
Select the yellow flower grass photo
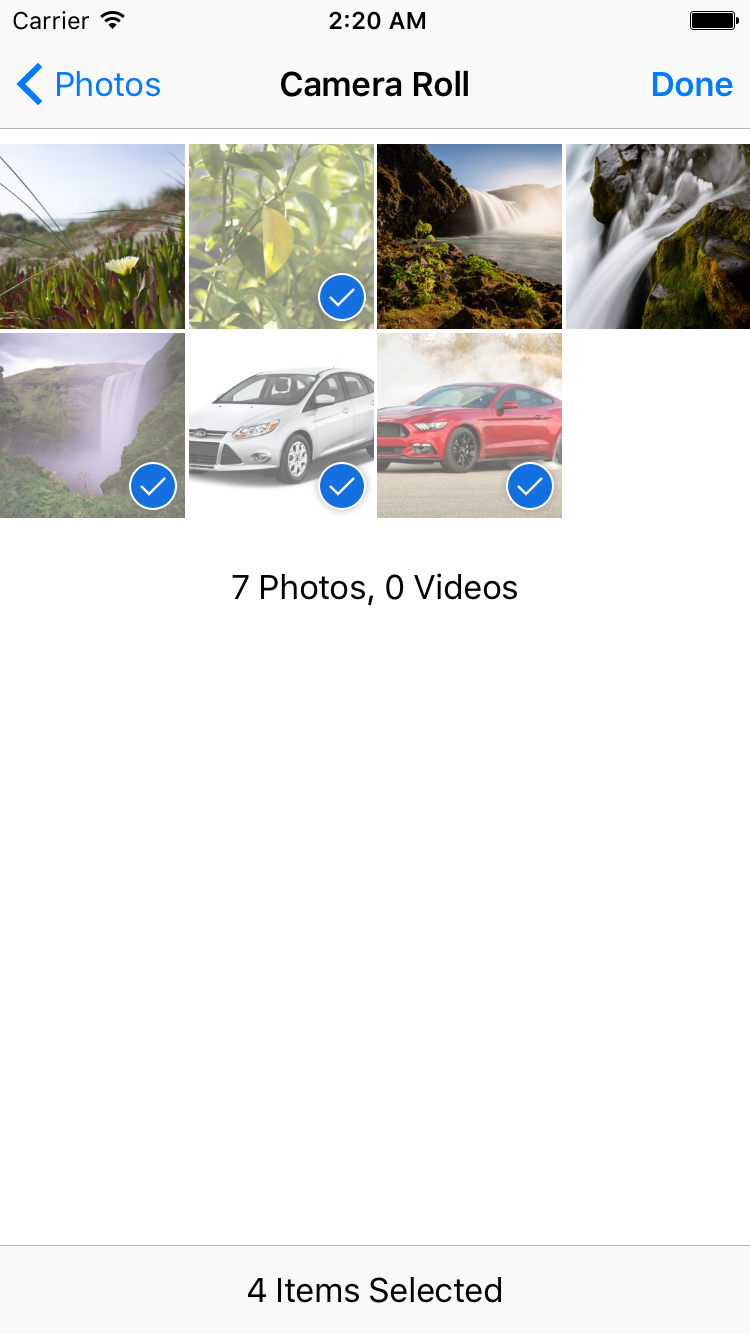92,236
